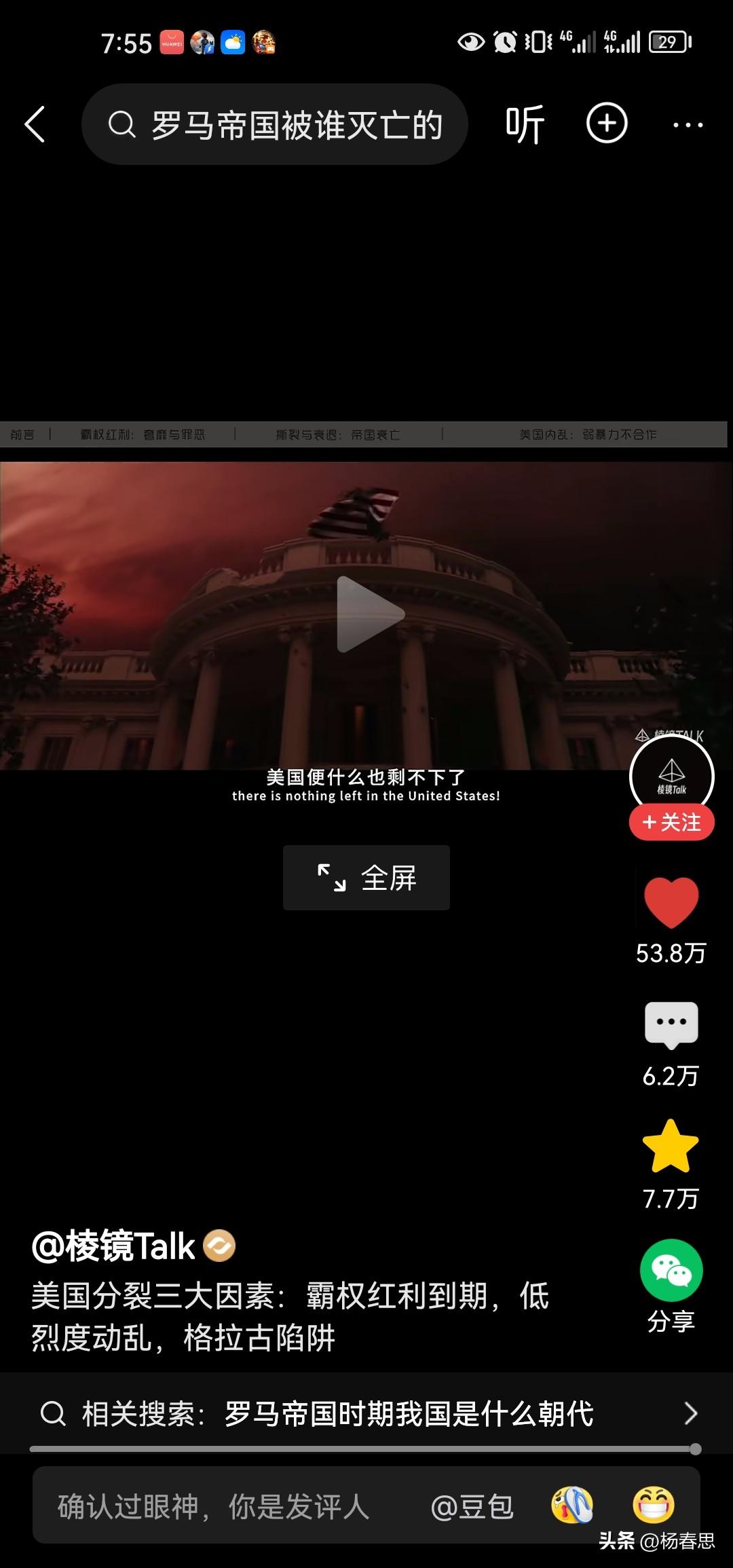Tap the grinning emoji in comment bar
Screen dimensions: 733x1568
(652, 1506)
